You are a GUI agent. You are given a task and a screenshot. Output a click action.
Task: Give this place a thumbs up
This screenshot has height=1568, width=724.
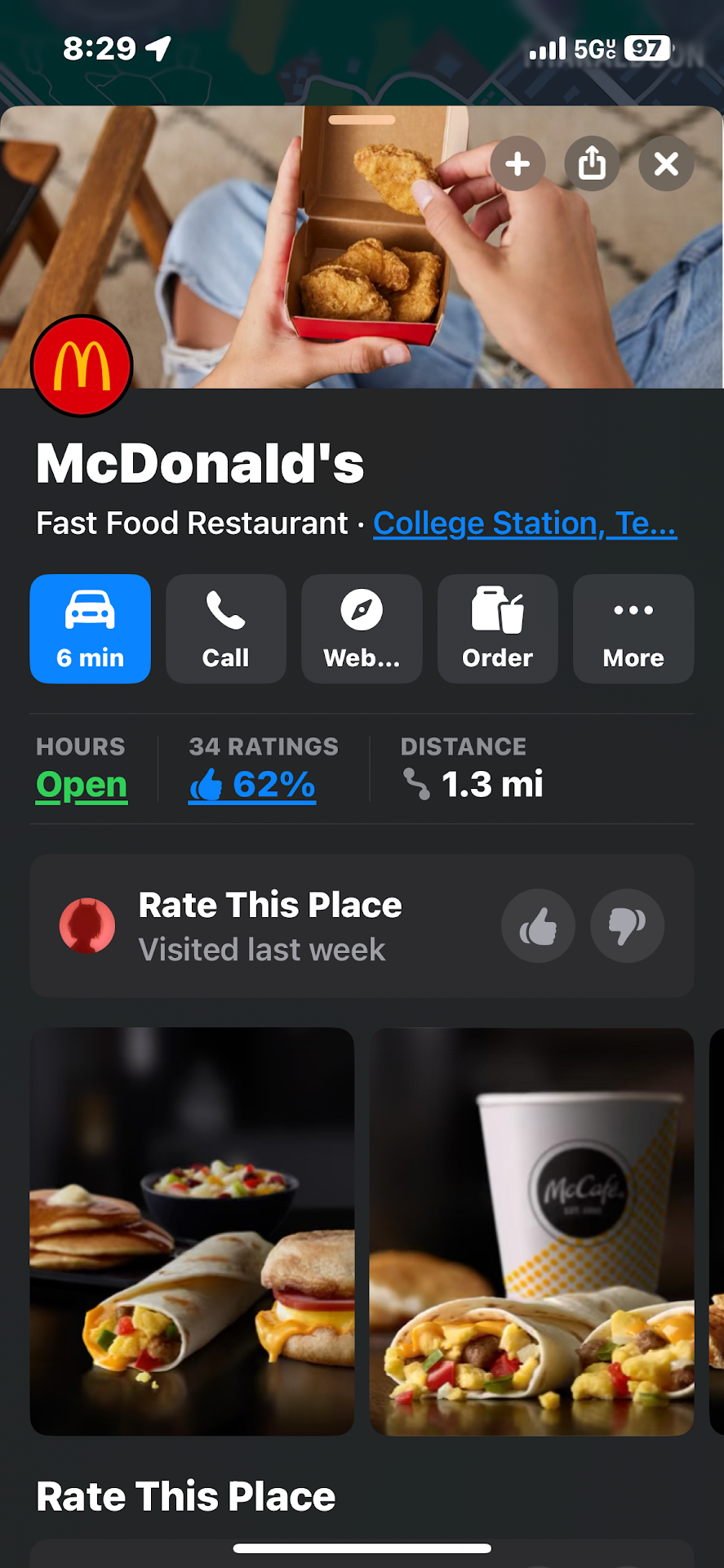coord(538,926)
